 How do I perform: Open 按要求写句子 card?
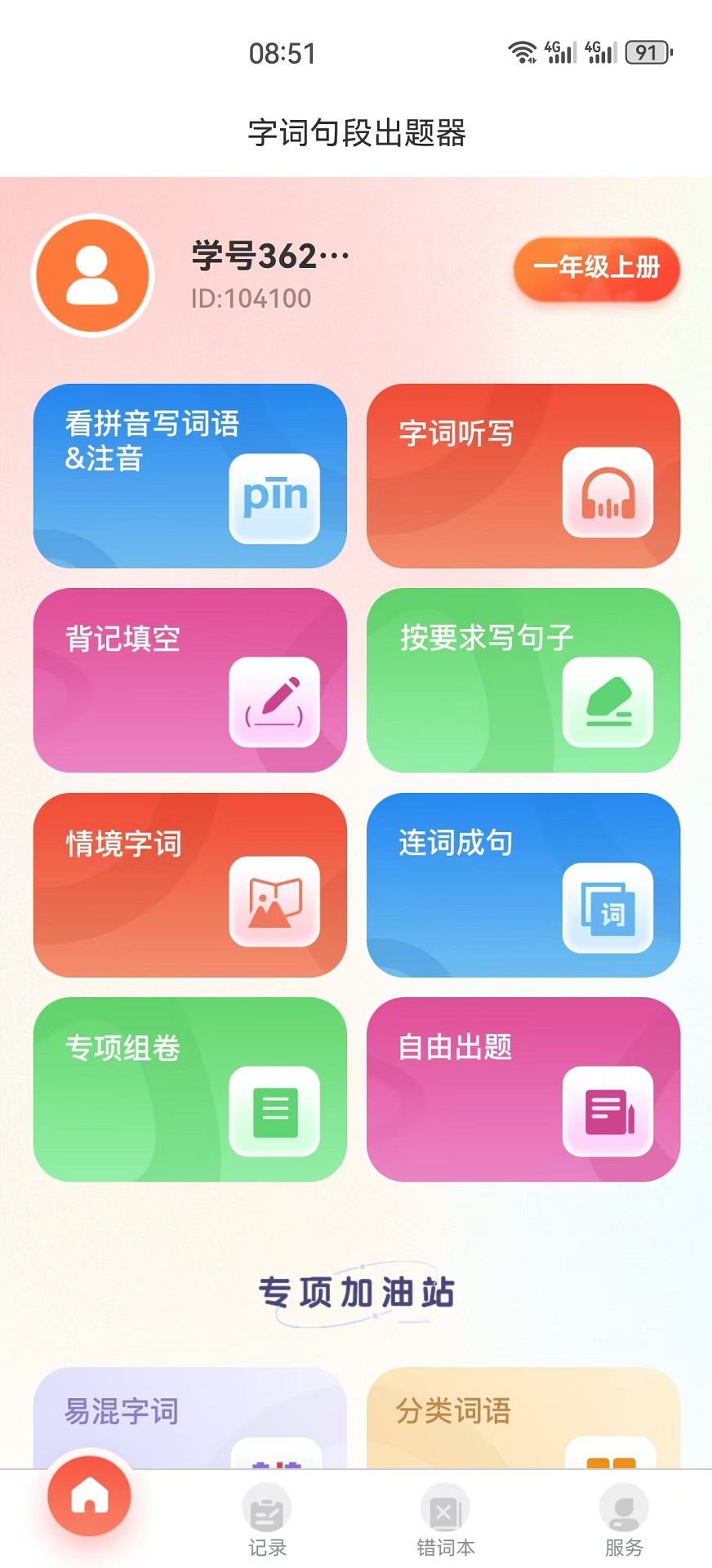(523, 680)
